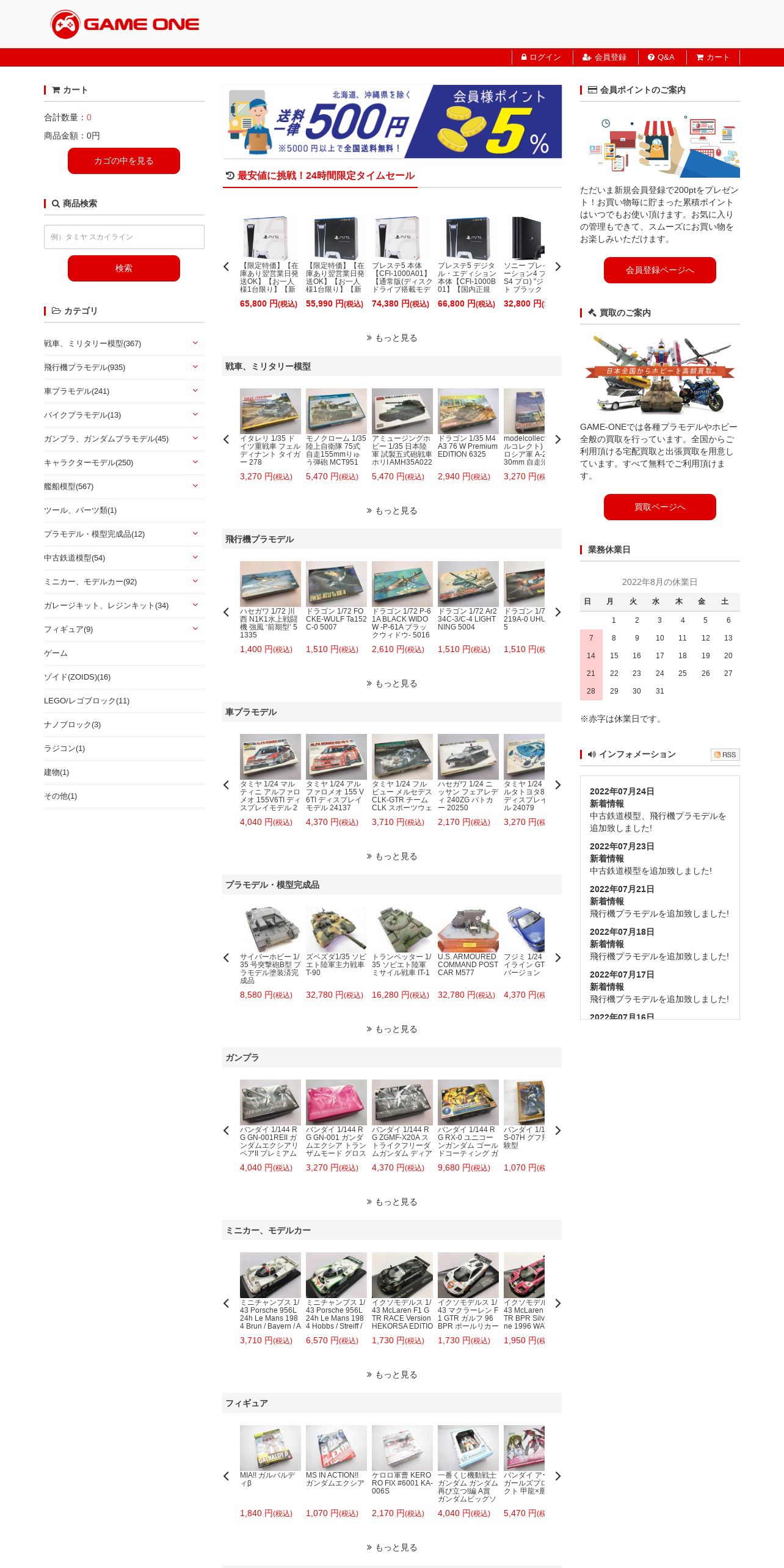Focus the 商品検索 search field
Screen dimensions: 784x1568
124,237
